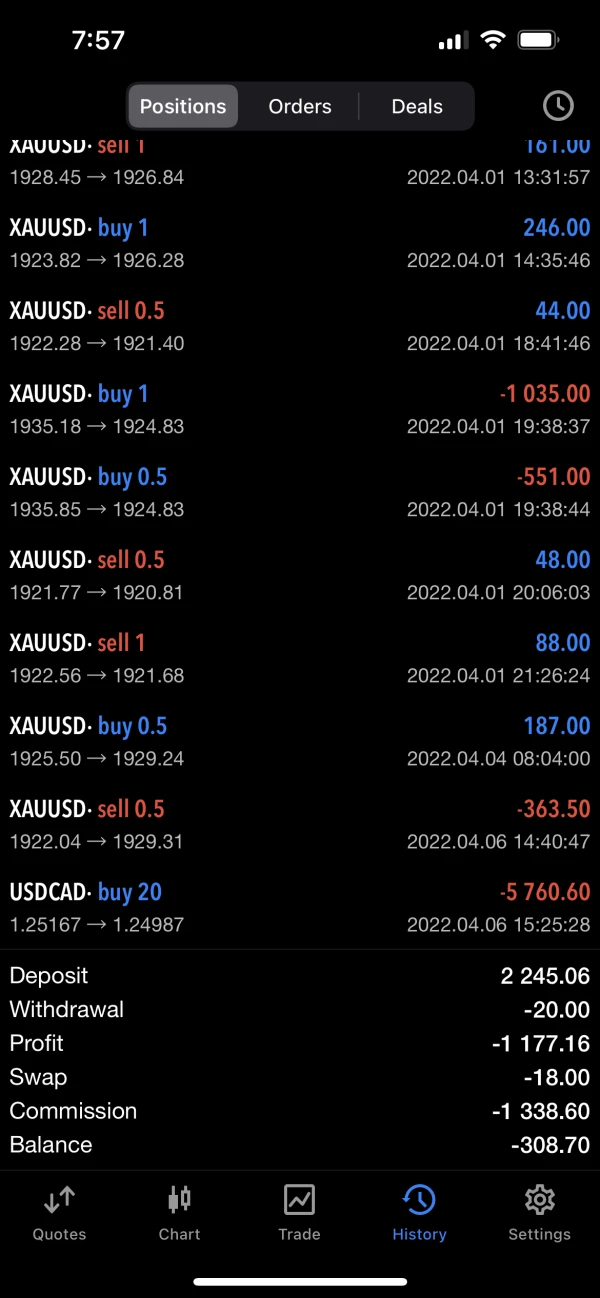
Task: Open the Quotes tab
Action: coord(59,1212)
